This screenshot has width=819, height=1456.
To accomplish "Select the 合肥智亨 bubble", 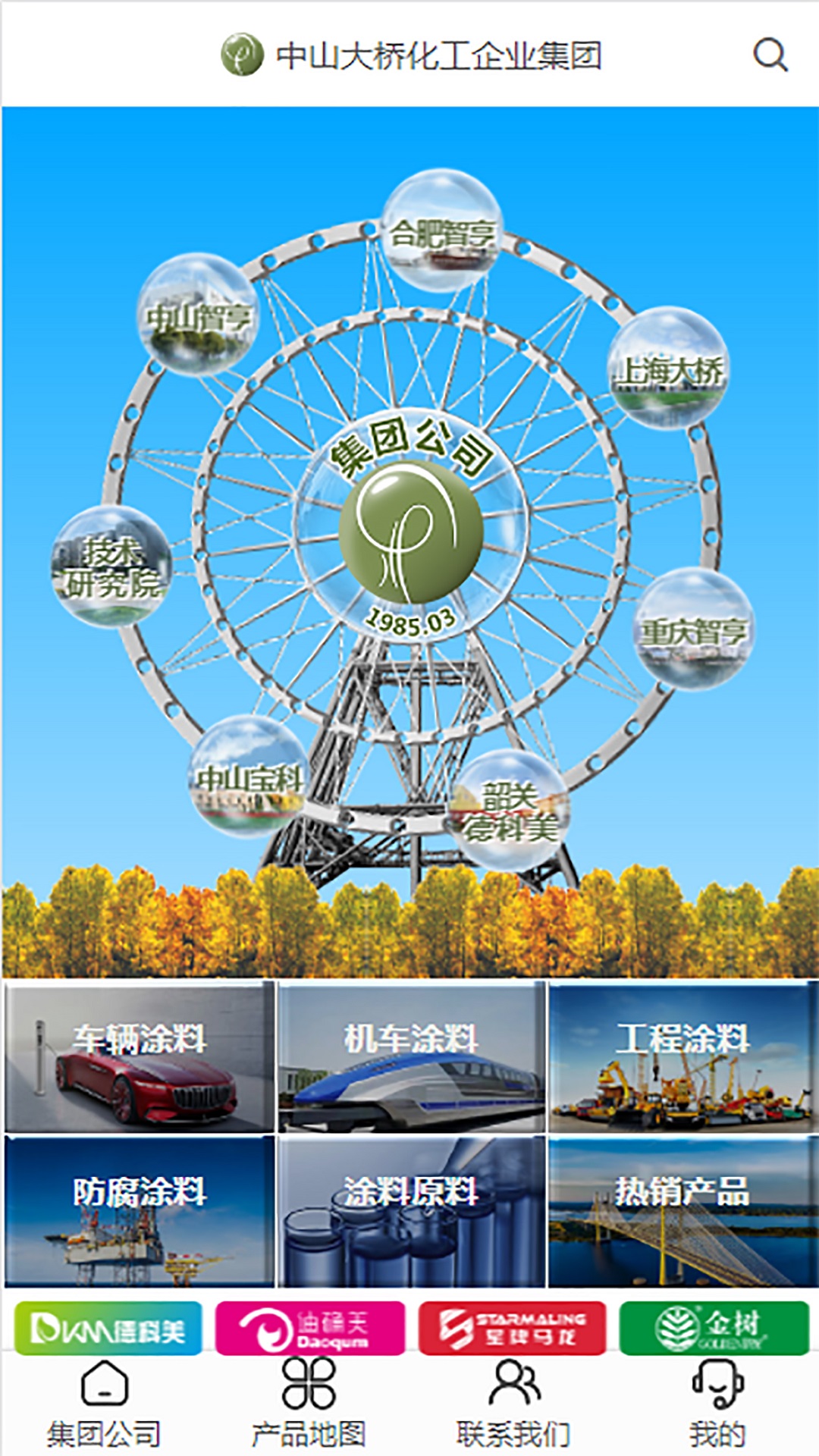I will 441,232.
